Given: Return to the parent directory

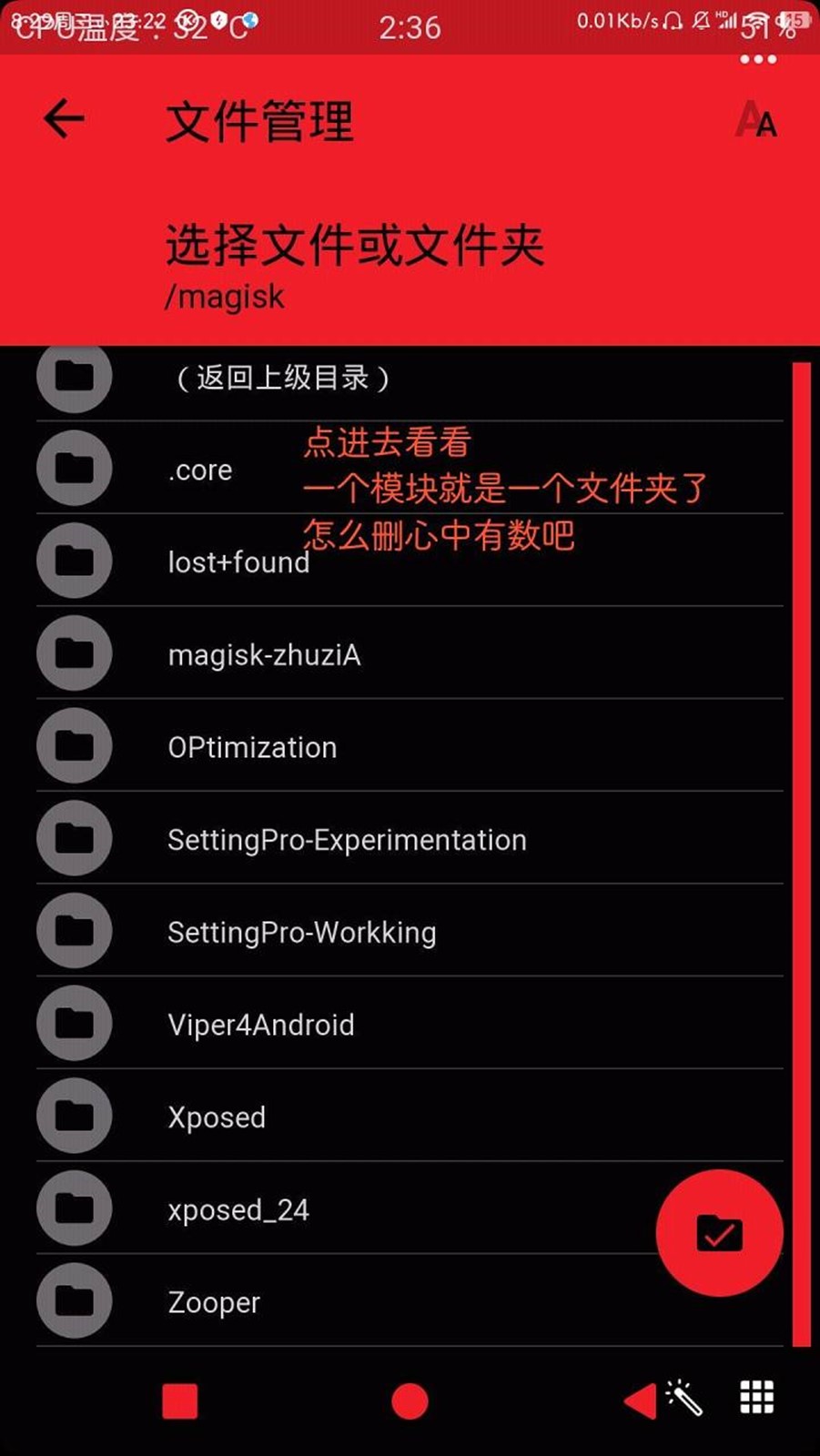Looking at the screenshot, I should 282,377.
